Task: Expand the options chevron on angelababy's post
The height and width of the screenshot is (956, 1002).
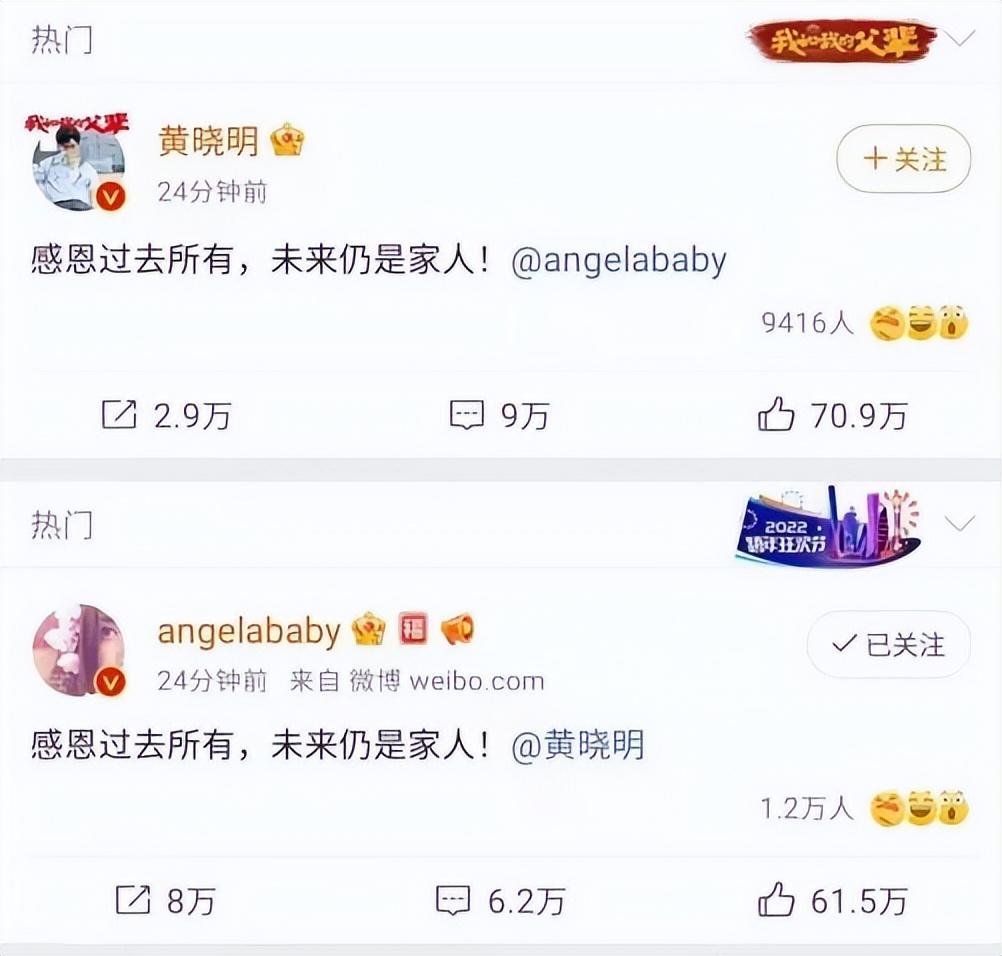Action: (x=961, y=524)
